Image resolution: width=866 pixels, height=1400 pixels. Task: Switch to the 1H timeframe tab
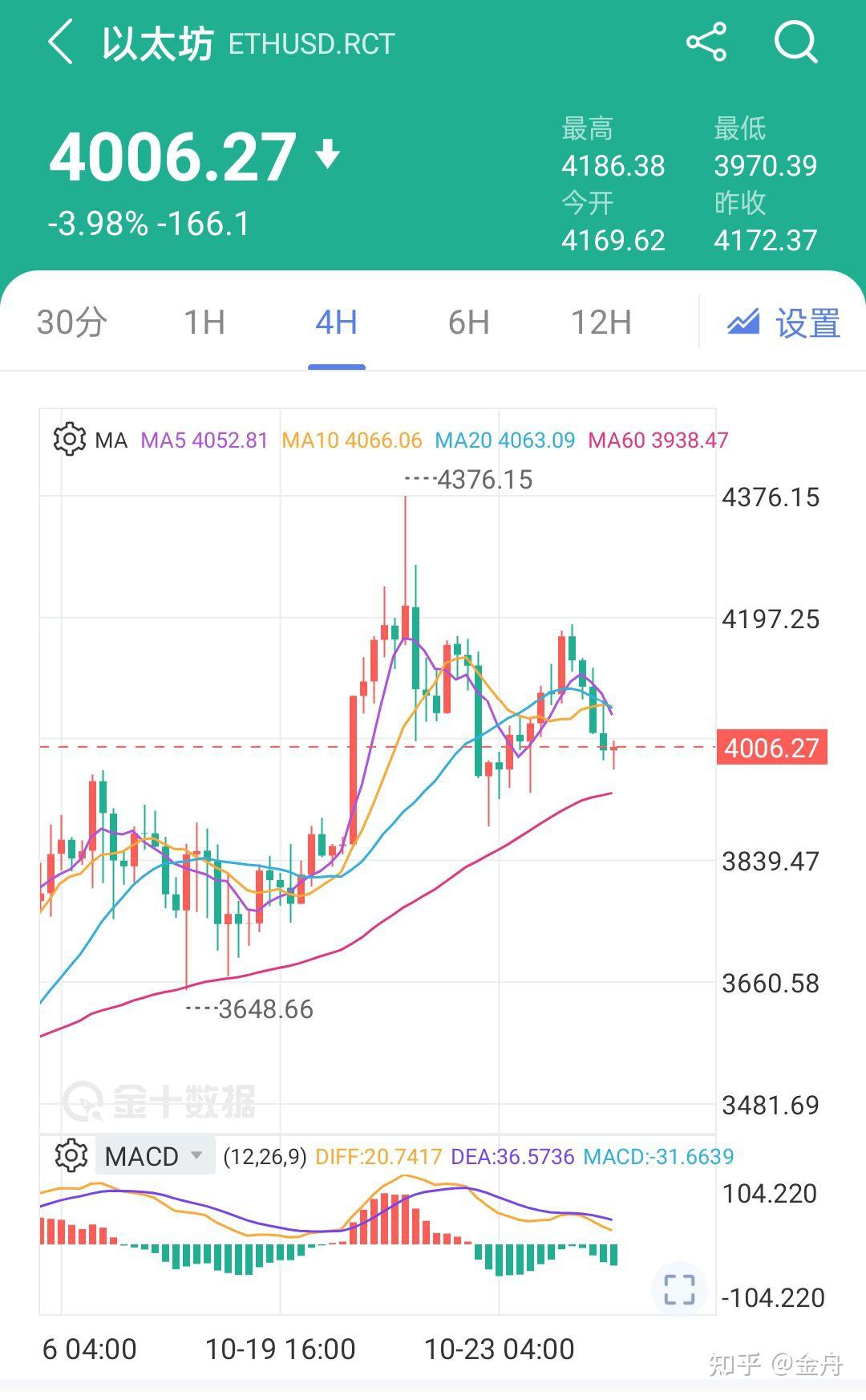(x=203, y=321)
